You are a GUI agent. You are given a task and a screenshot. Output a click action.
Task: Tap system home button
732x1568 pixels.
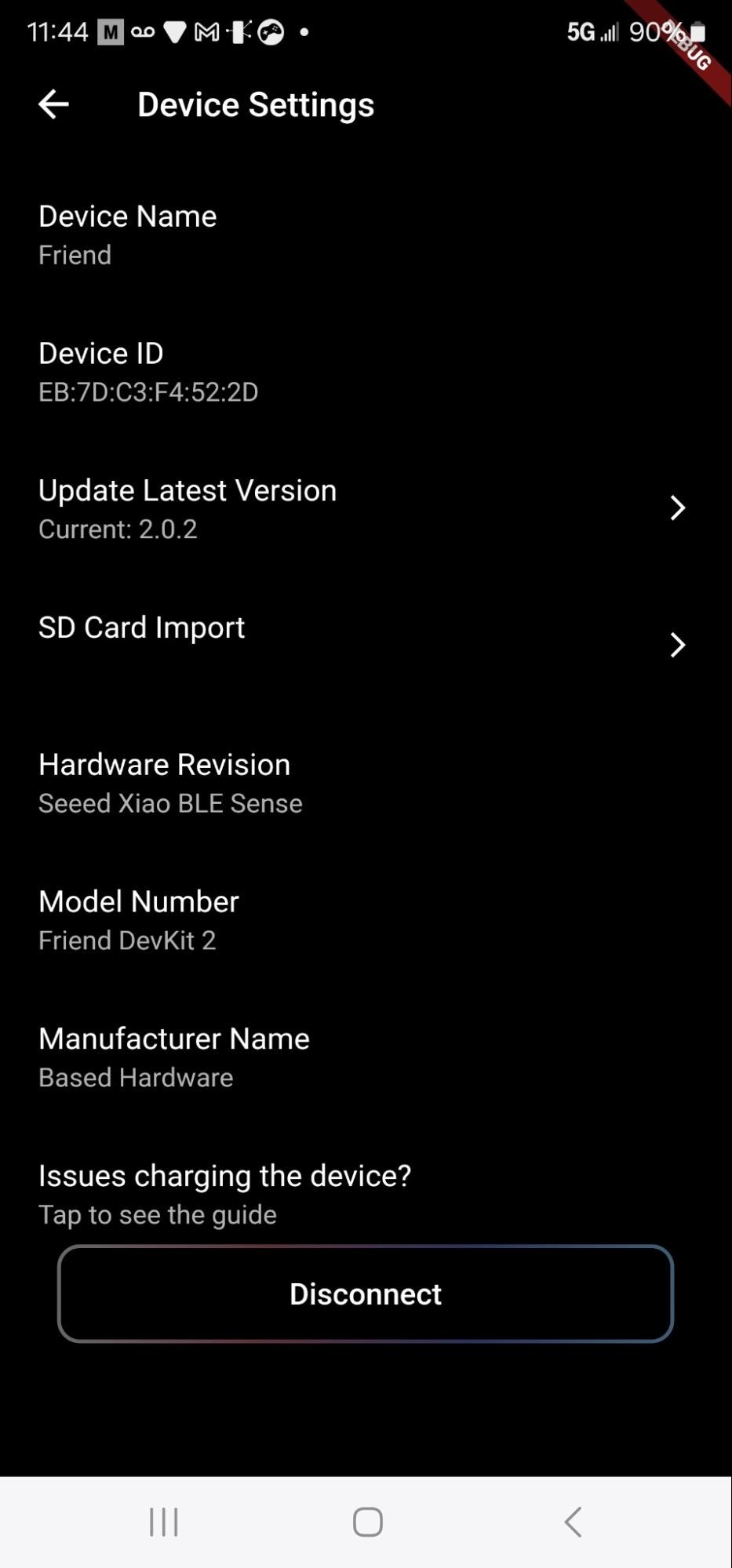(x=367, y=1522)
